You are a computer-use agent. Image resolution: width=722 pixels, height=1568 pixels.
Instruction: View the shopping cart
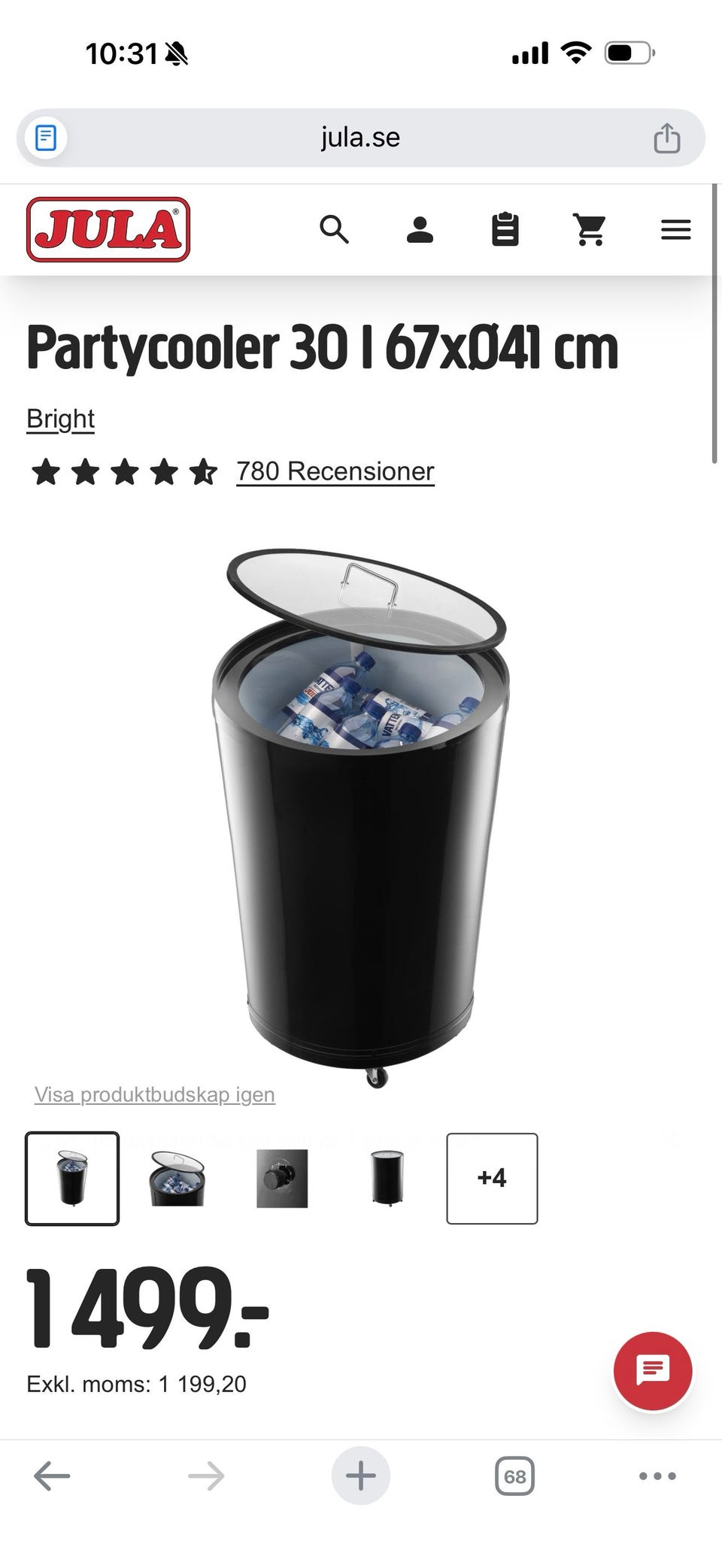point(590,229)
